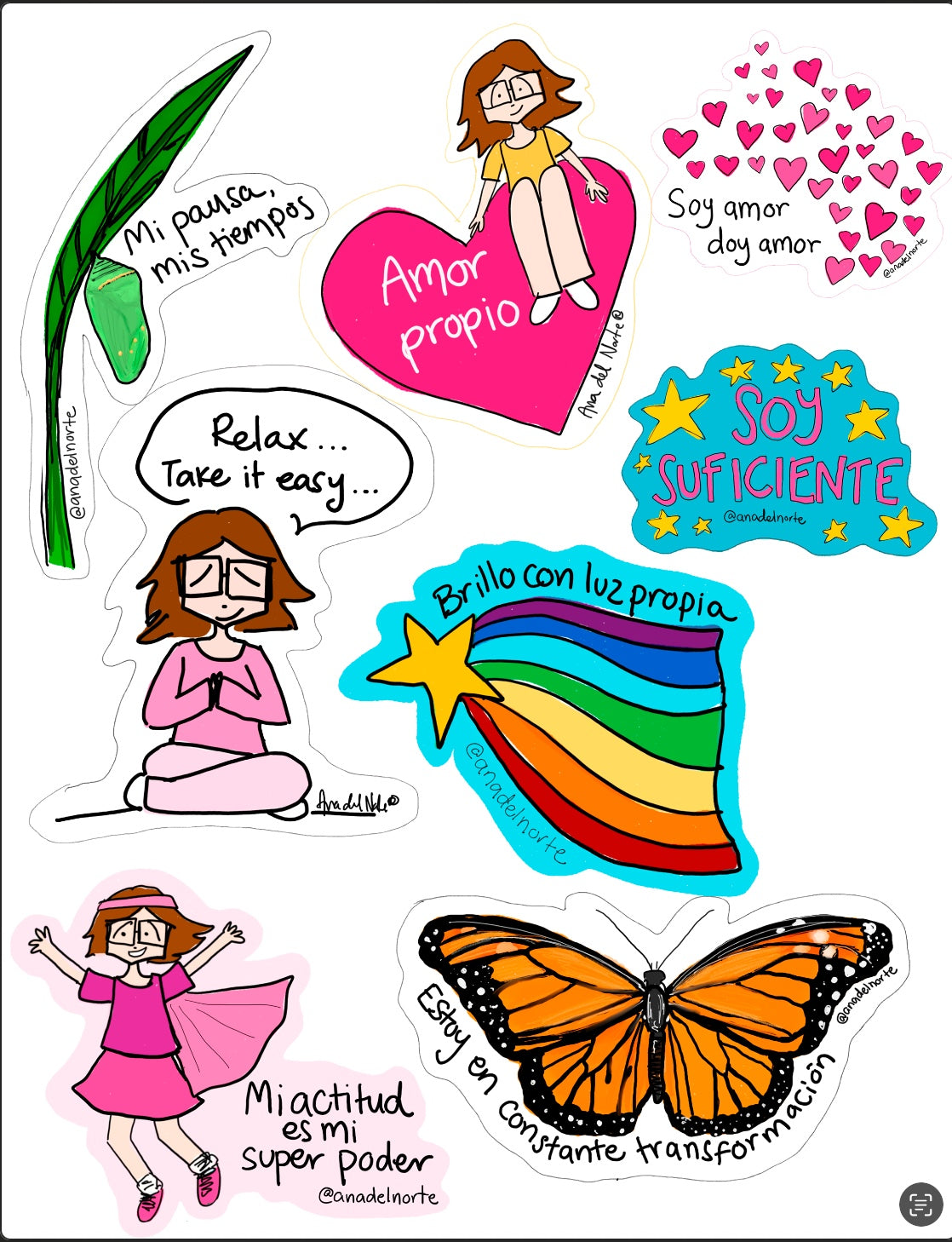Viewport: 952px width, 1242px height.
Task: Tap the Live Text scan icon
Action: pos(920,1204)
